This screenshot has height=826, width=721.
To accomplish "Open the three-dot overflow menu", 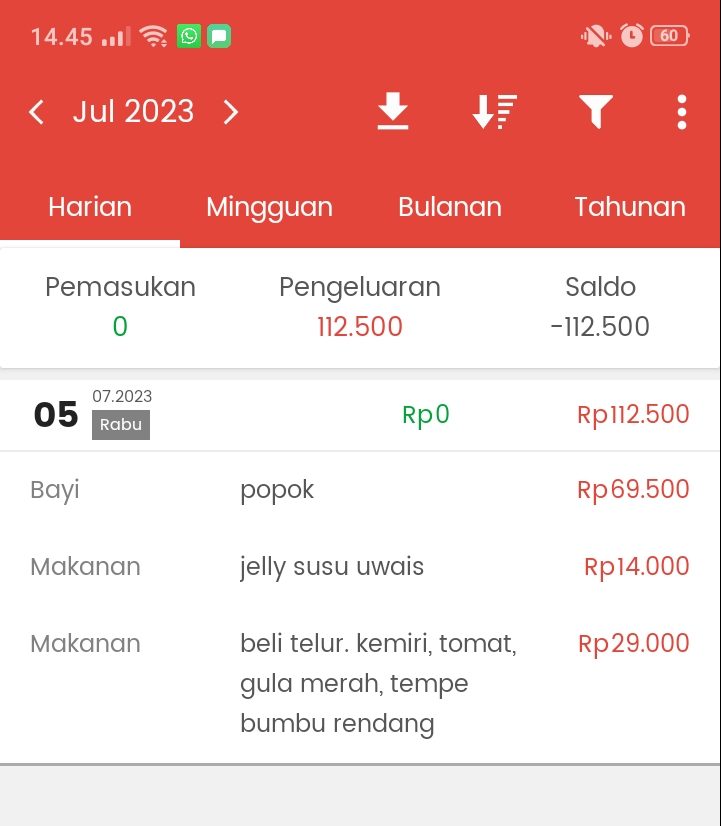I will 681,112.
